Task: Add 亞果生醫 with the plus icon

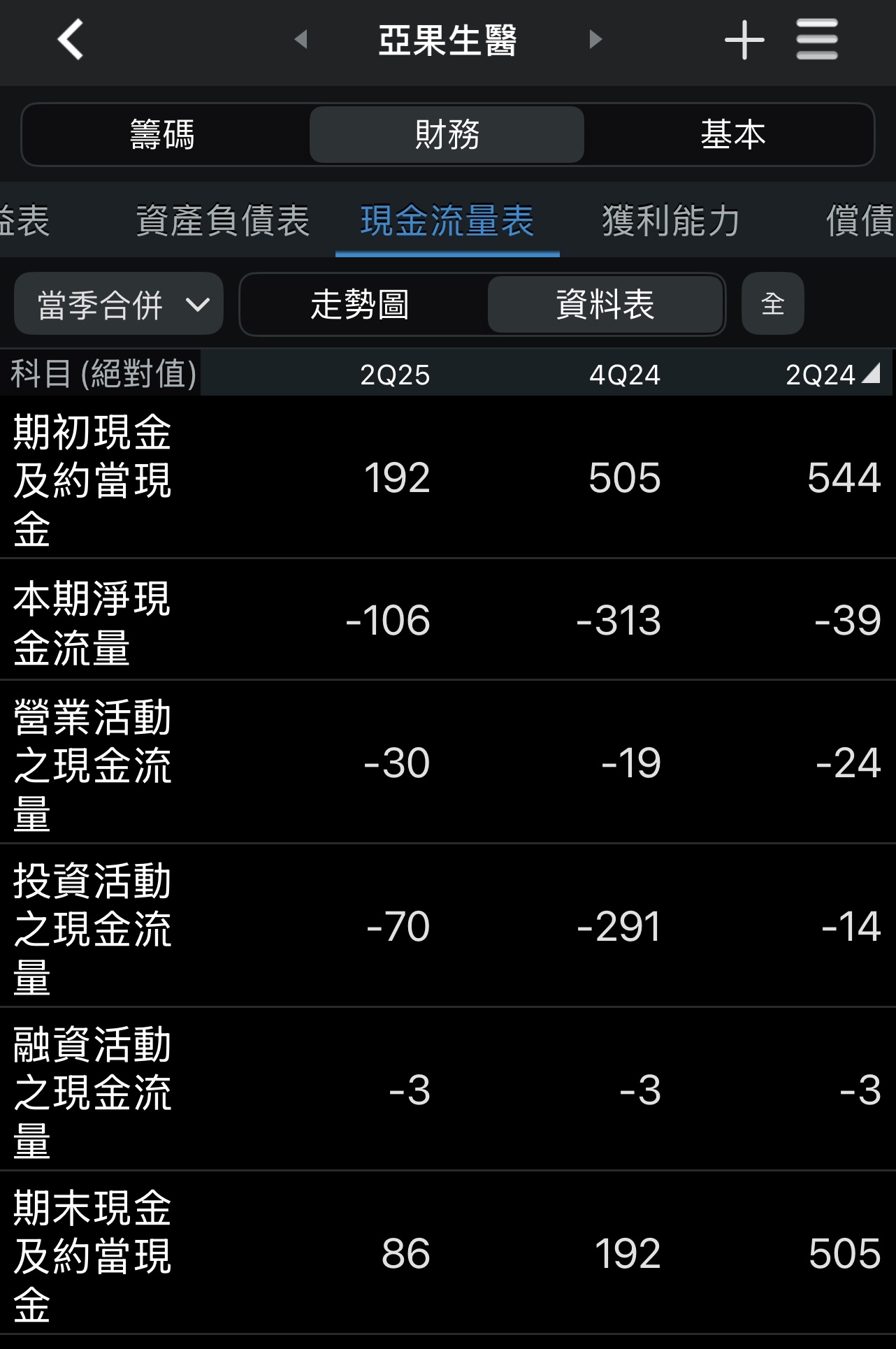Action: 744,40
